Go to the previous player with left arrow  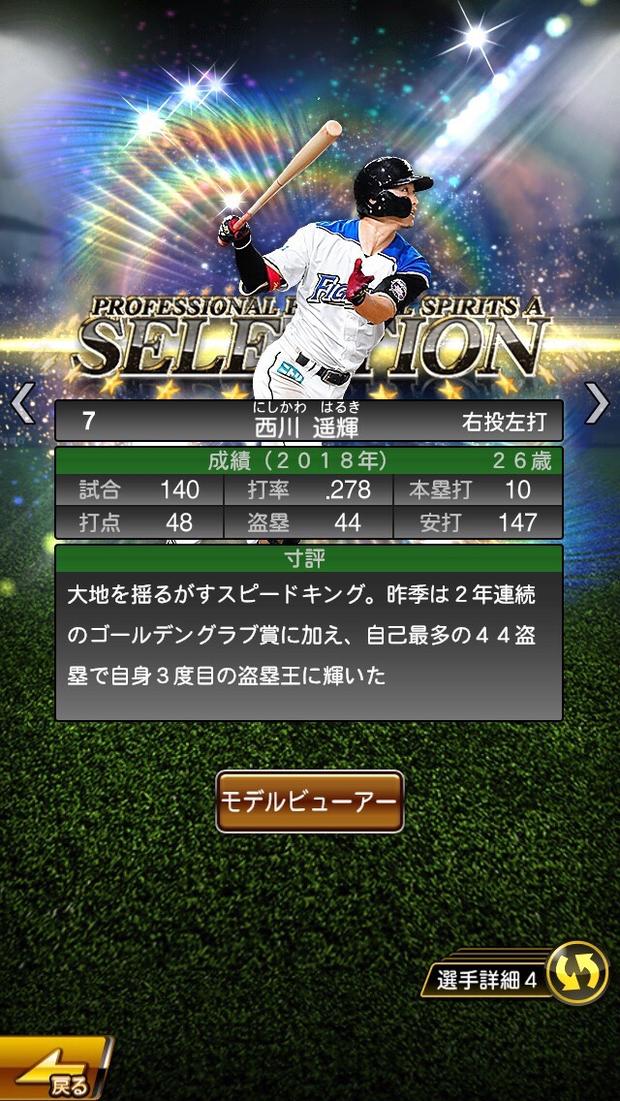click(22, 403)
